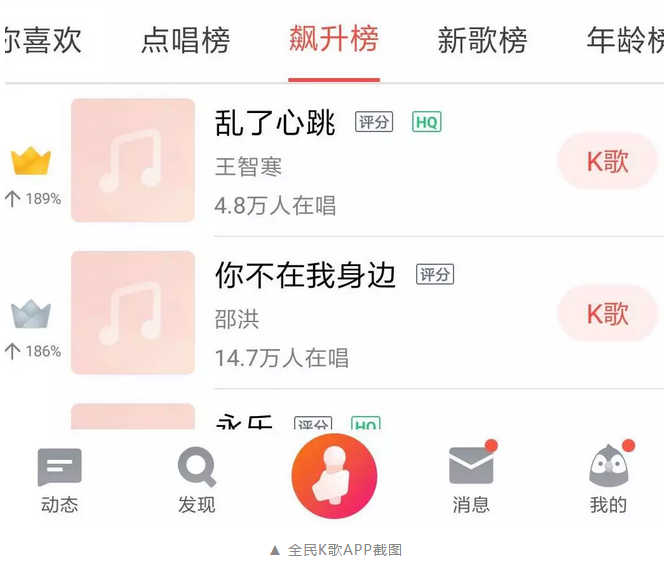Select the 飙升榜 tab

pyautogui.click(x=334, y=40)
